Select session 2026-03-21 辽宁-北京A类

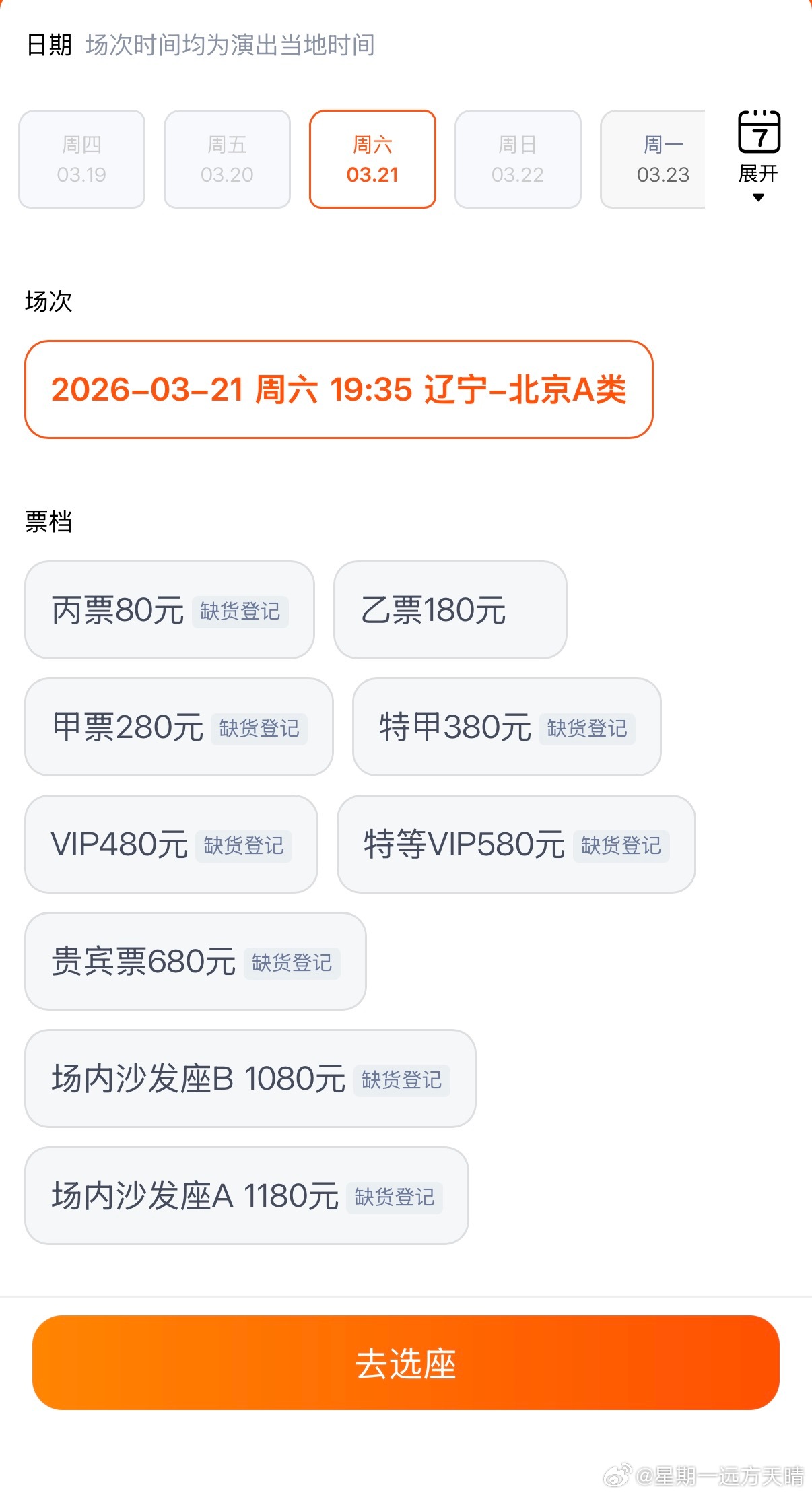[339, 391]
